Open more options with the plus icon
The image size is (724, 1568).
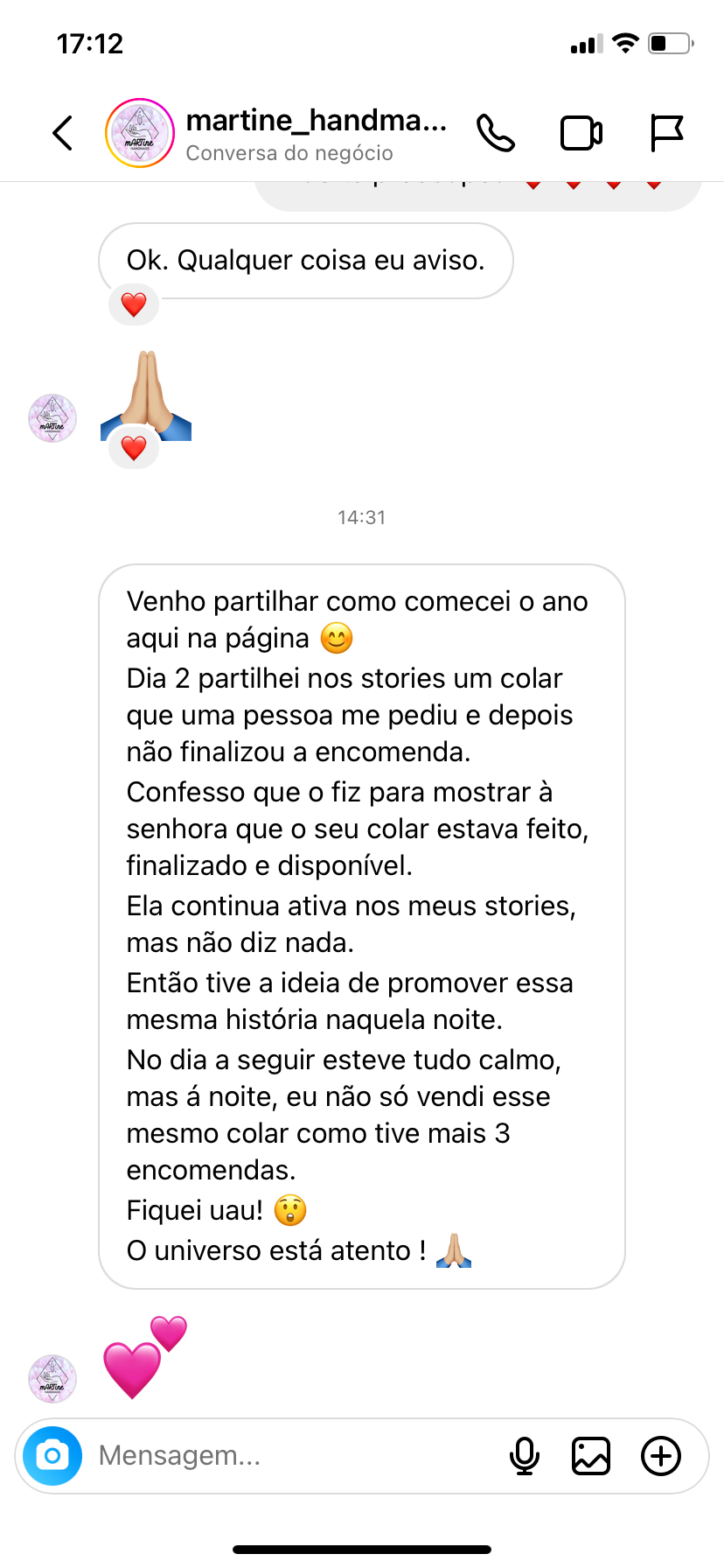[661, 1456]
